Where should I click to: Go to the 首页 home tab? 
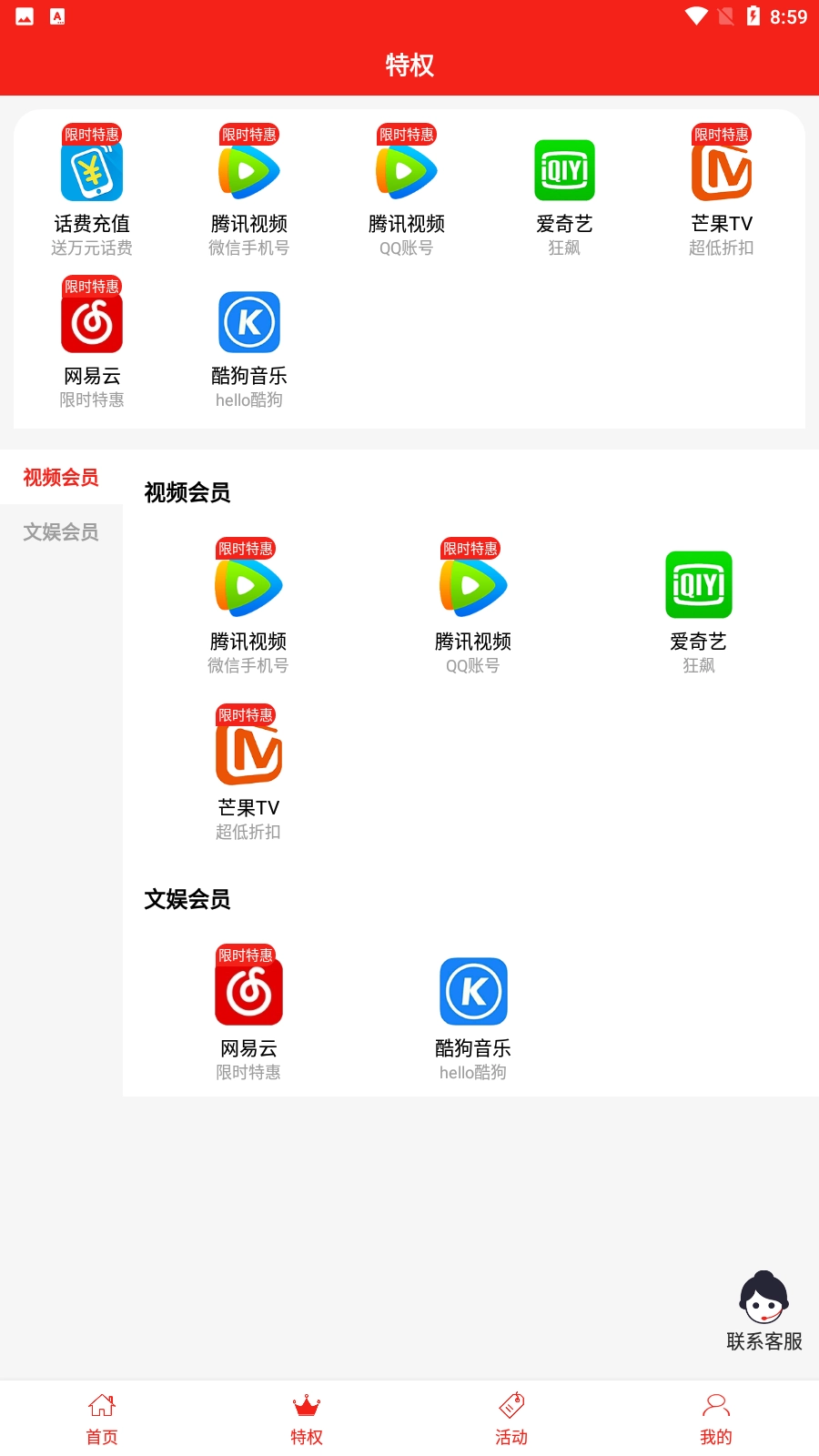pos(102,1419)
